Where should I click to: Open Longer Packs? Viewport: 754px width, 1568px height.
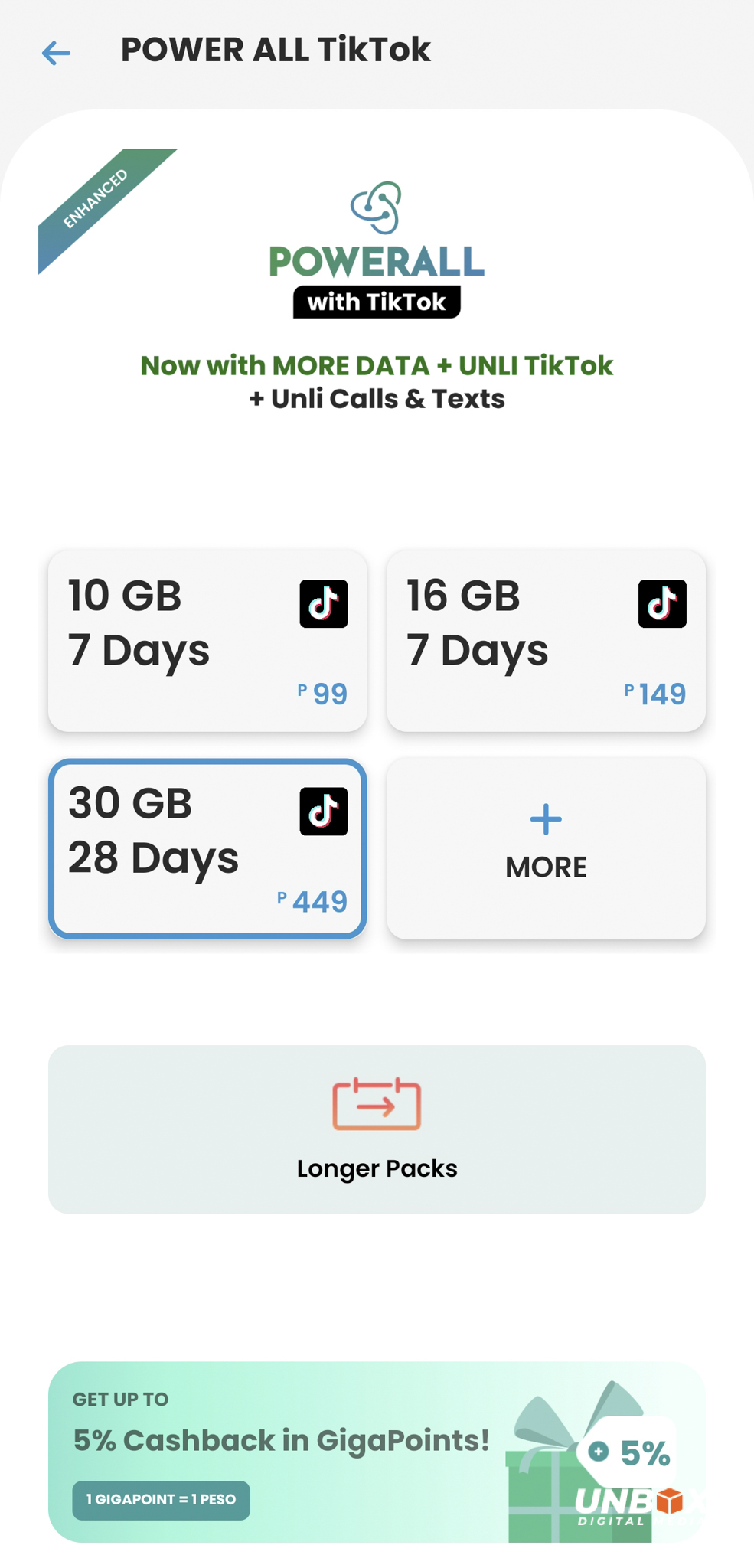(377, 1129)
